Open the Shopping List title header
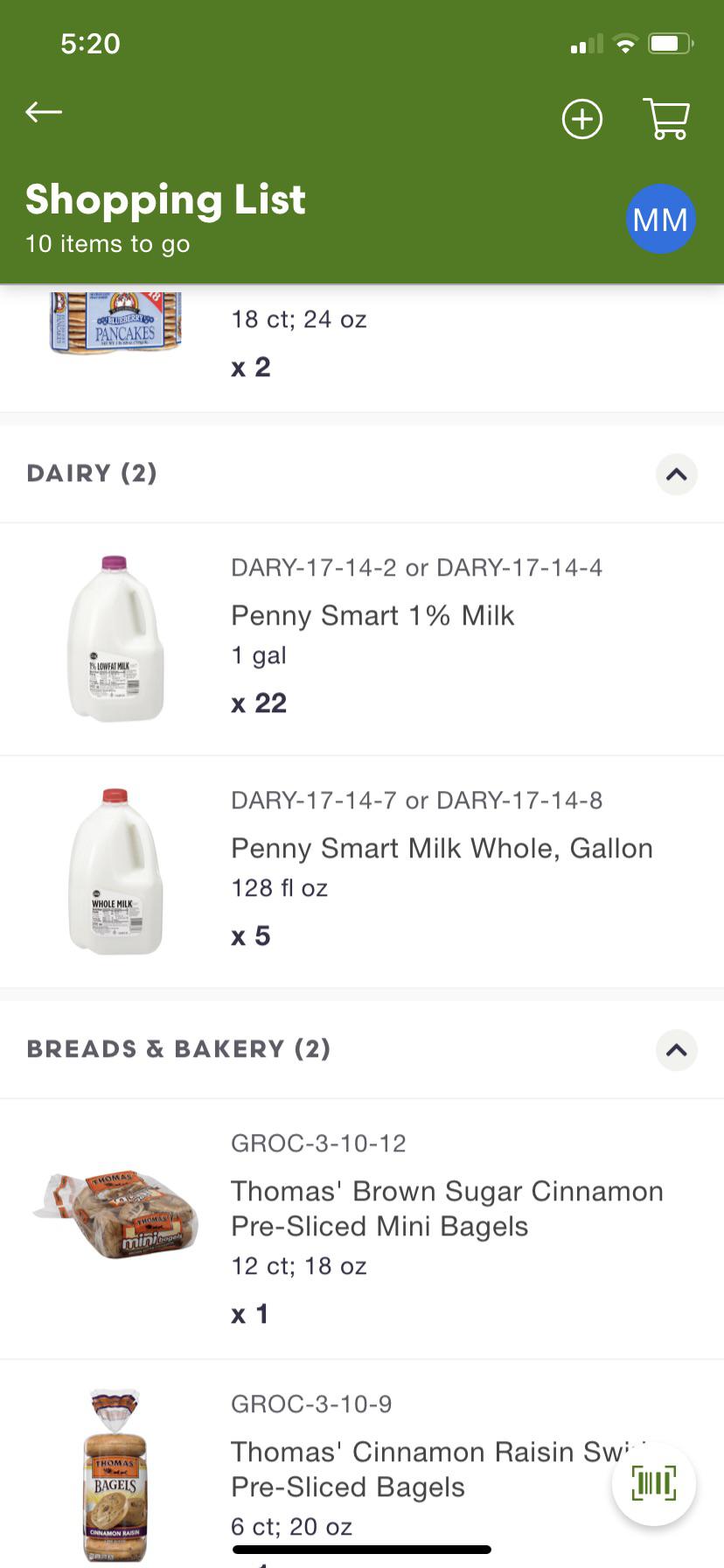 click(x=164, y=199)
